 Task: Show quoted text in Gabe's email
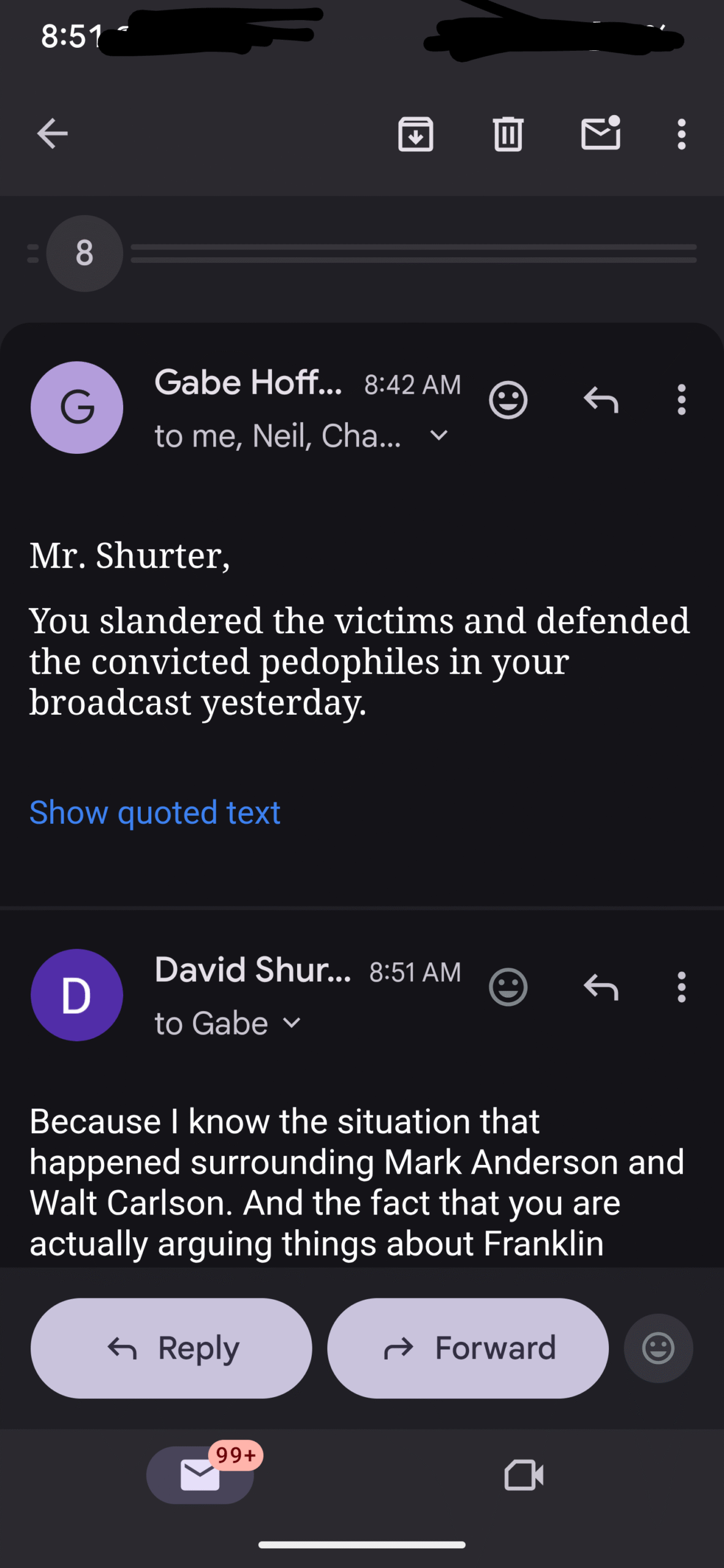[155, 812]
